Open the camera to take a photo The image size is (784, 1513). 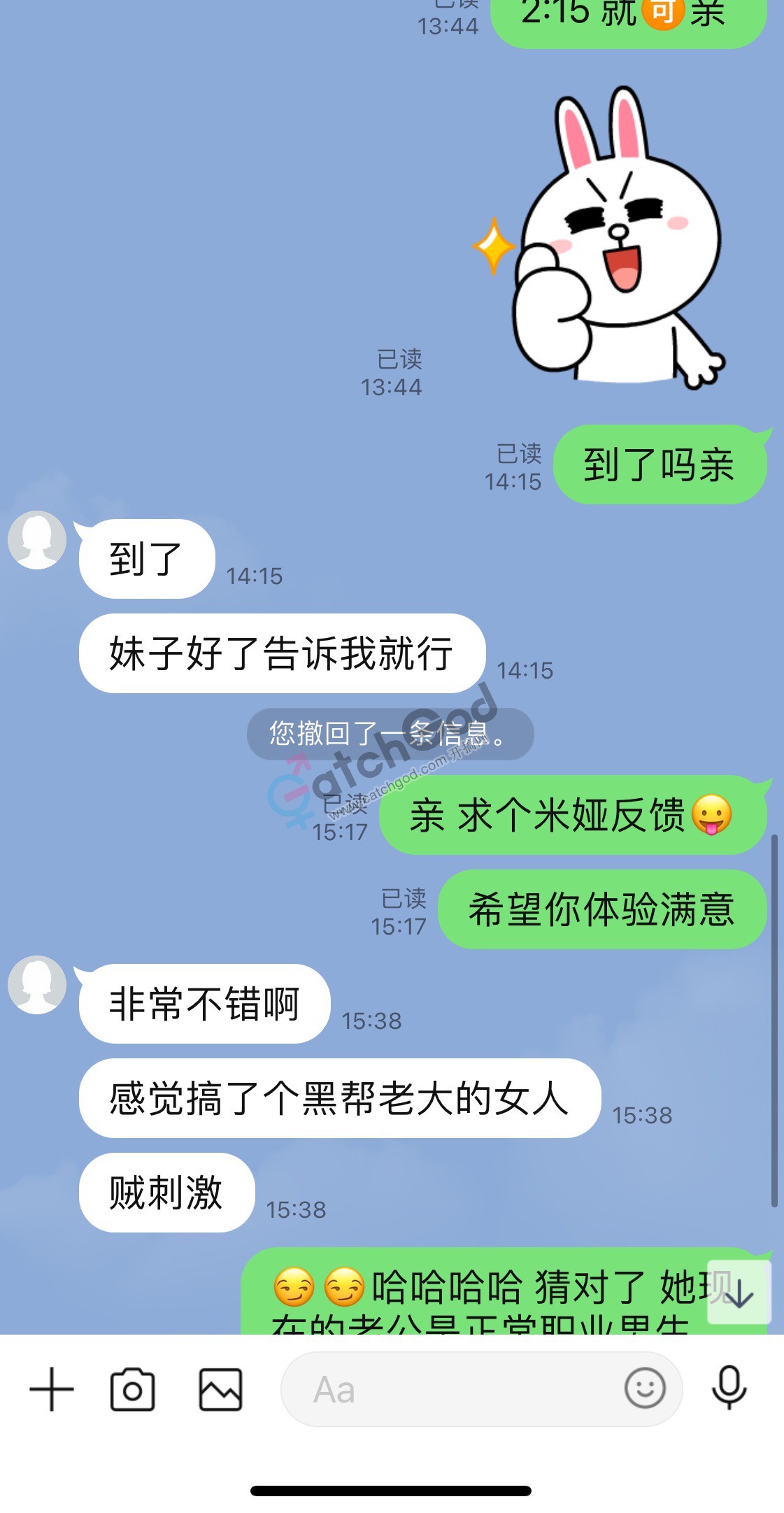click(x=132, y=1389)
